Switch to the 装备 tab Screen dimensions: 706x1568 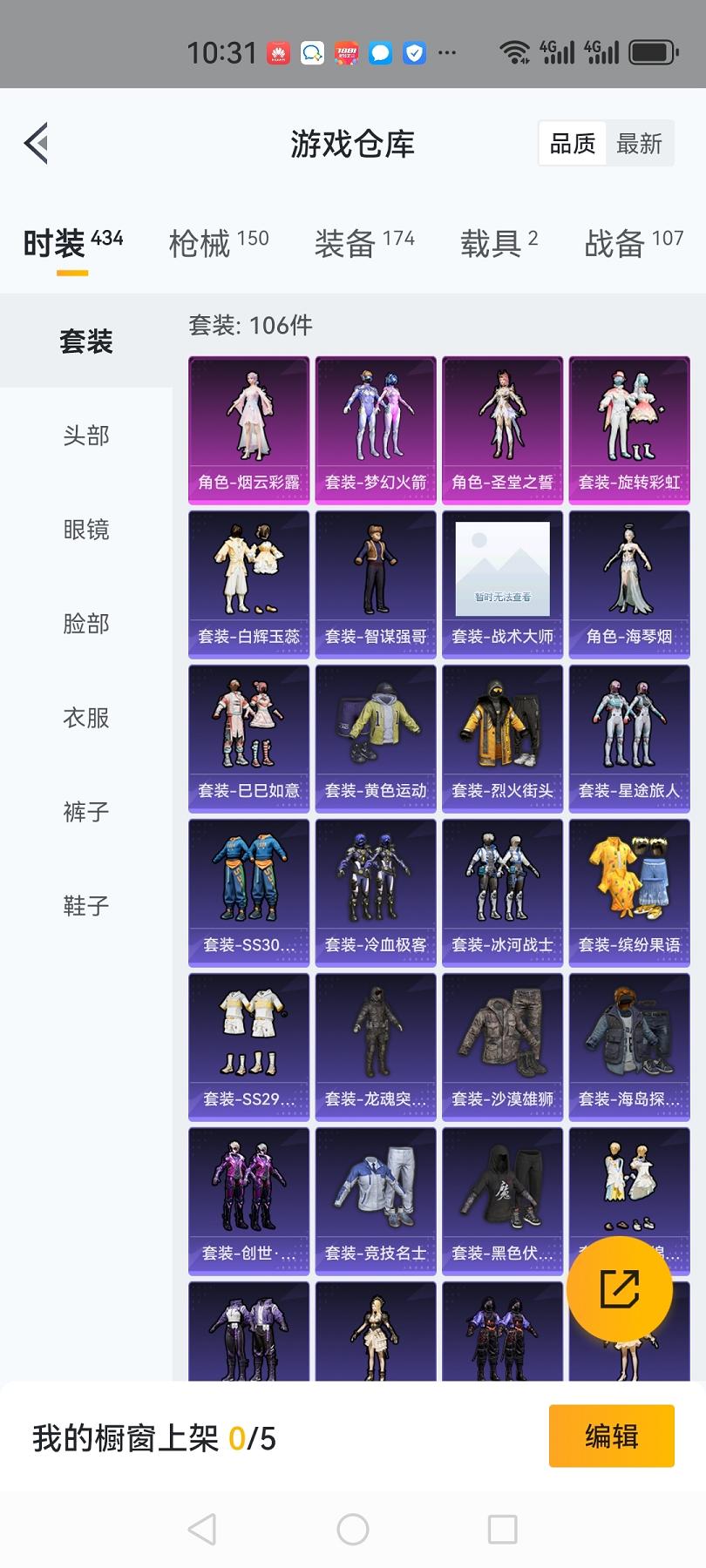(x=363, y=243)
